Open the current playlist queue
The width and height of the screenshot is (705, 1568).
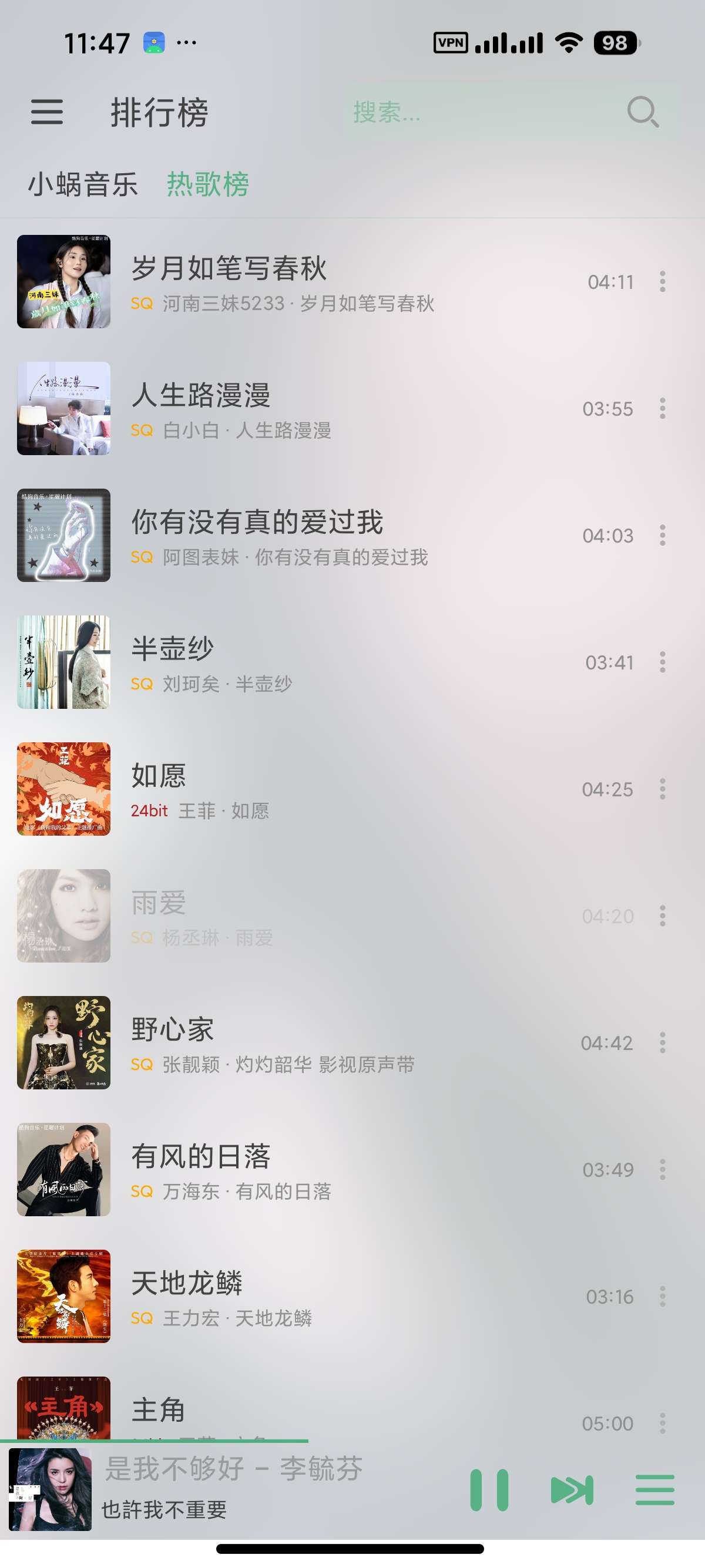tap(655, 1490)
